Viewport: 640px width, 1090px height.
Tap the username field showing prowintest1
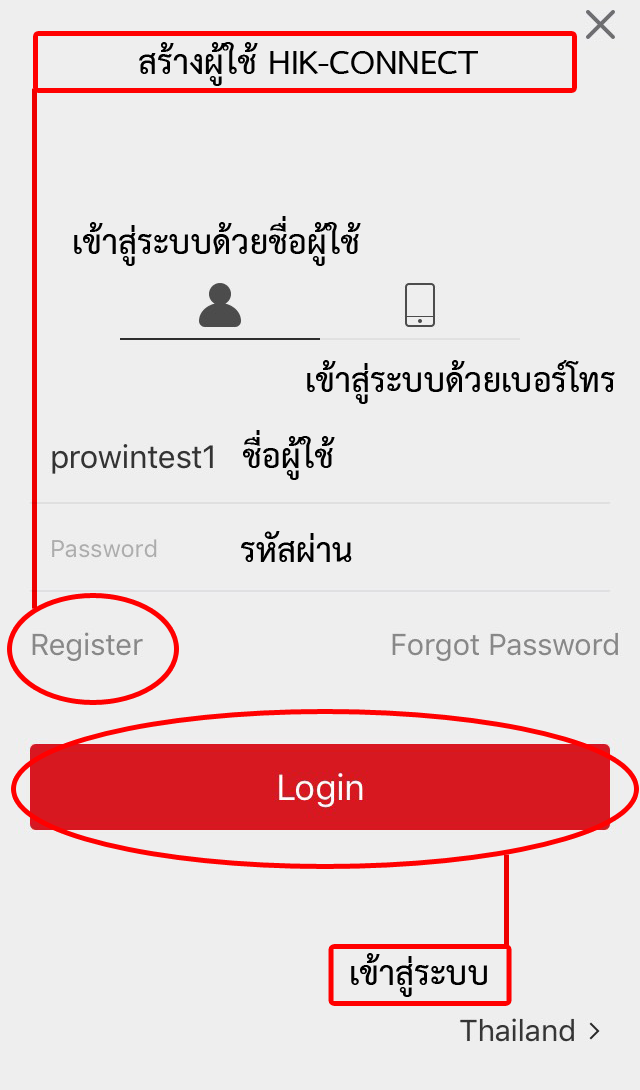133,458
